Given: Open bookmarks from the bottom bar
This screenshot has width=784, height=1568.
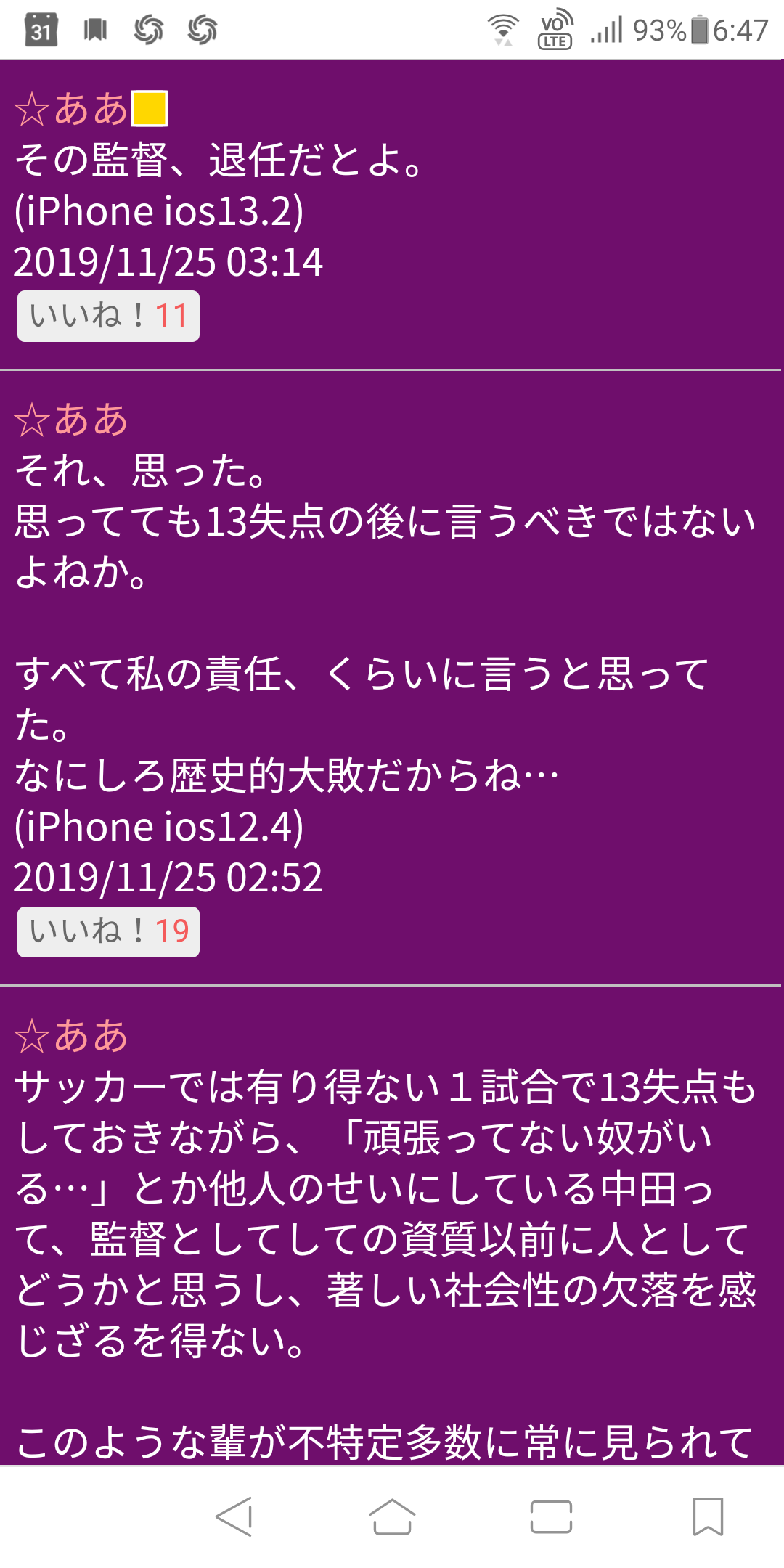Looking at the screenshot, I should (x=708, y=1516).
